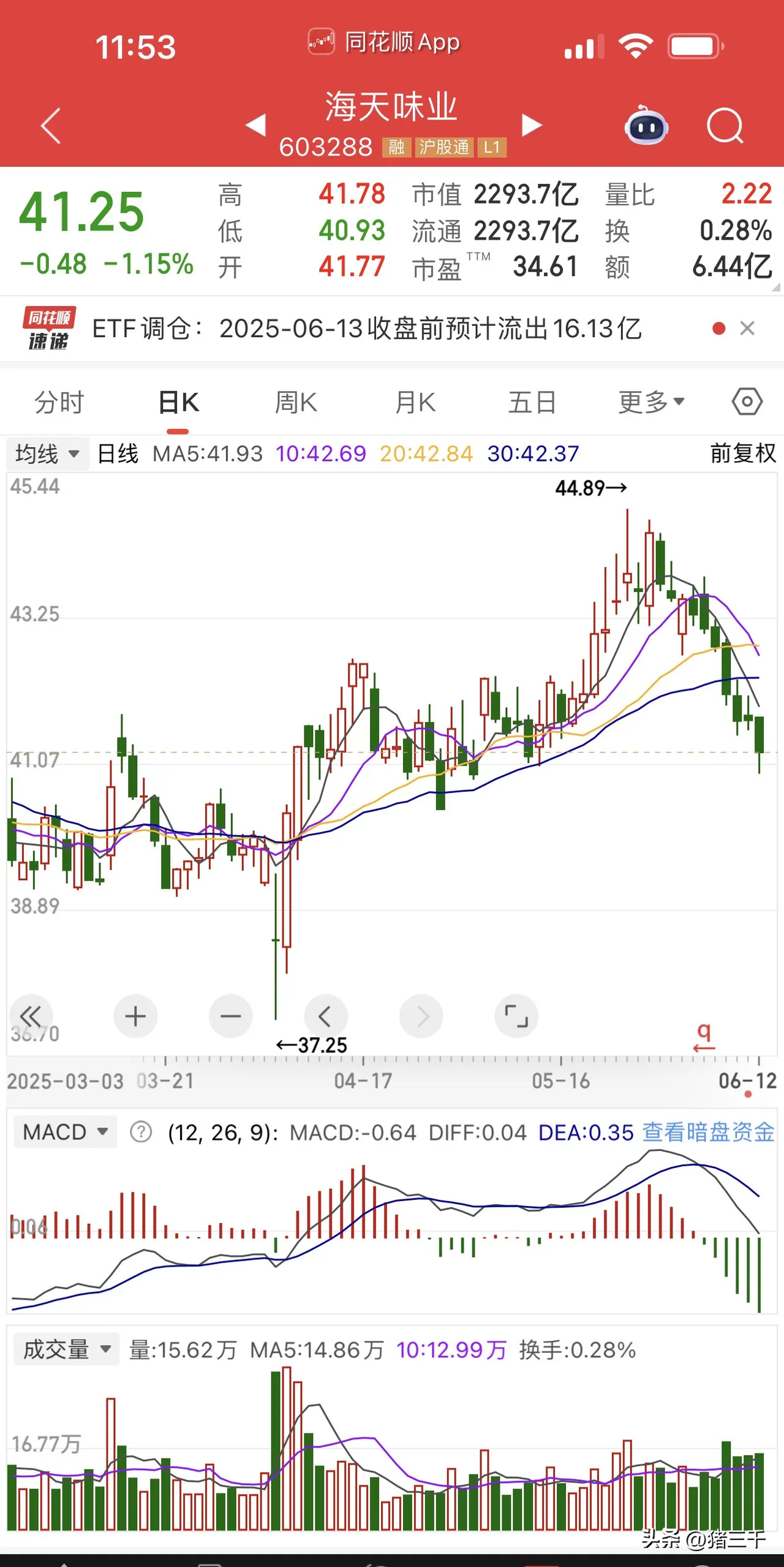Toggle fullscreen chart view

[516, 1016]
